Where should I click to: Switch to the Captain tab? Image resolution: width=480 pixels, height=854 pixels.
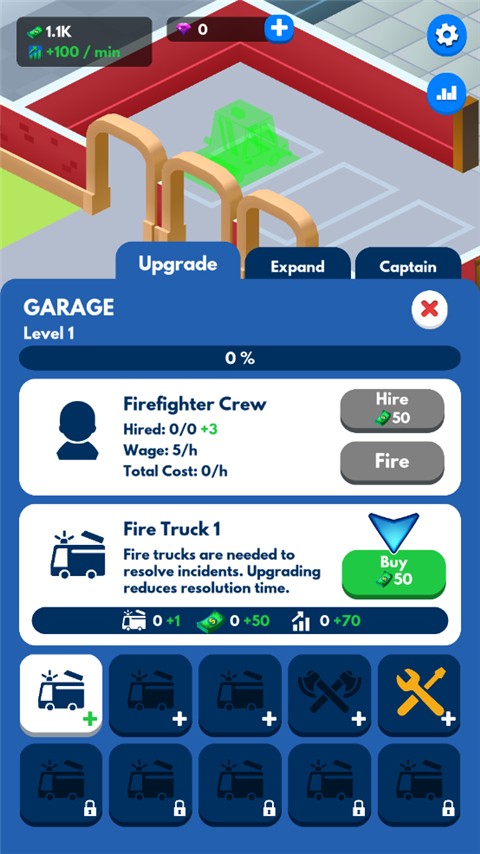coord(408,266)
